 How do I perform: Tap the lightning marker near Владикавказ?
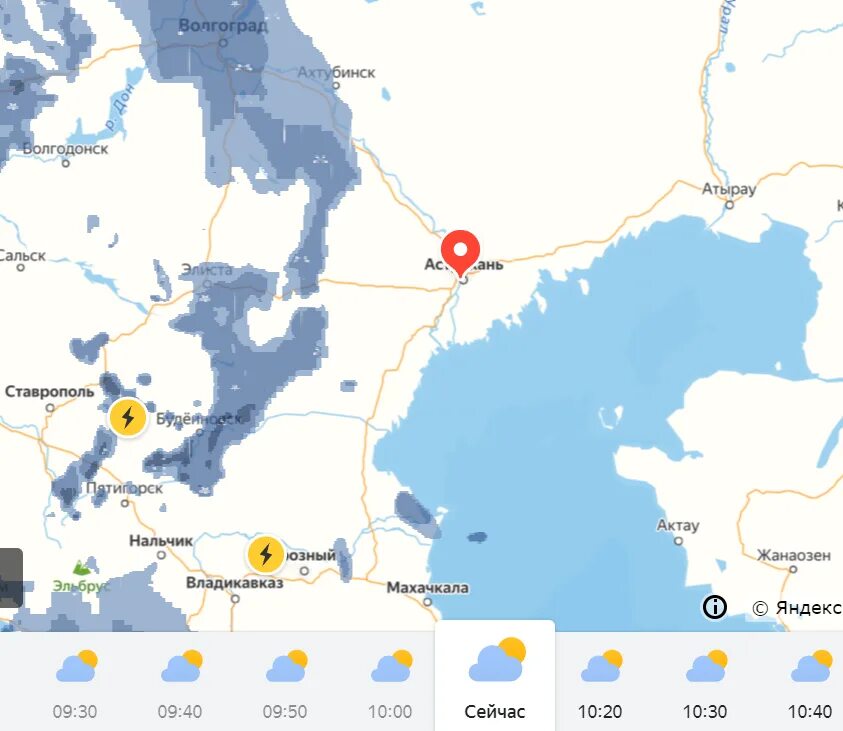coord(265,553)
